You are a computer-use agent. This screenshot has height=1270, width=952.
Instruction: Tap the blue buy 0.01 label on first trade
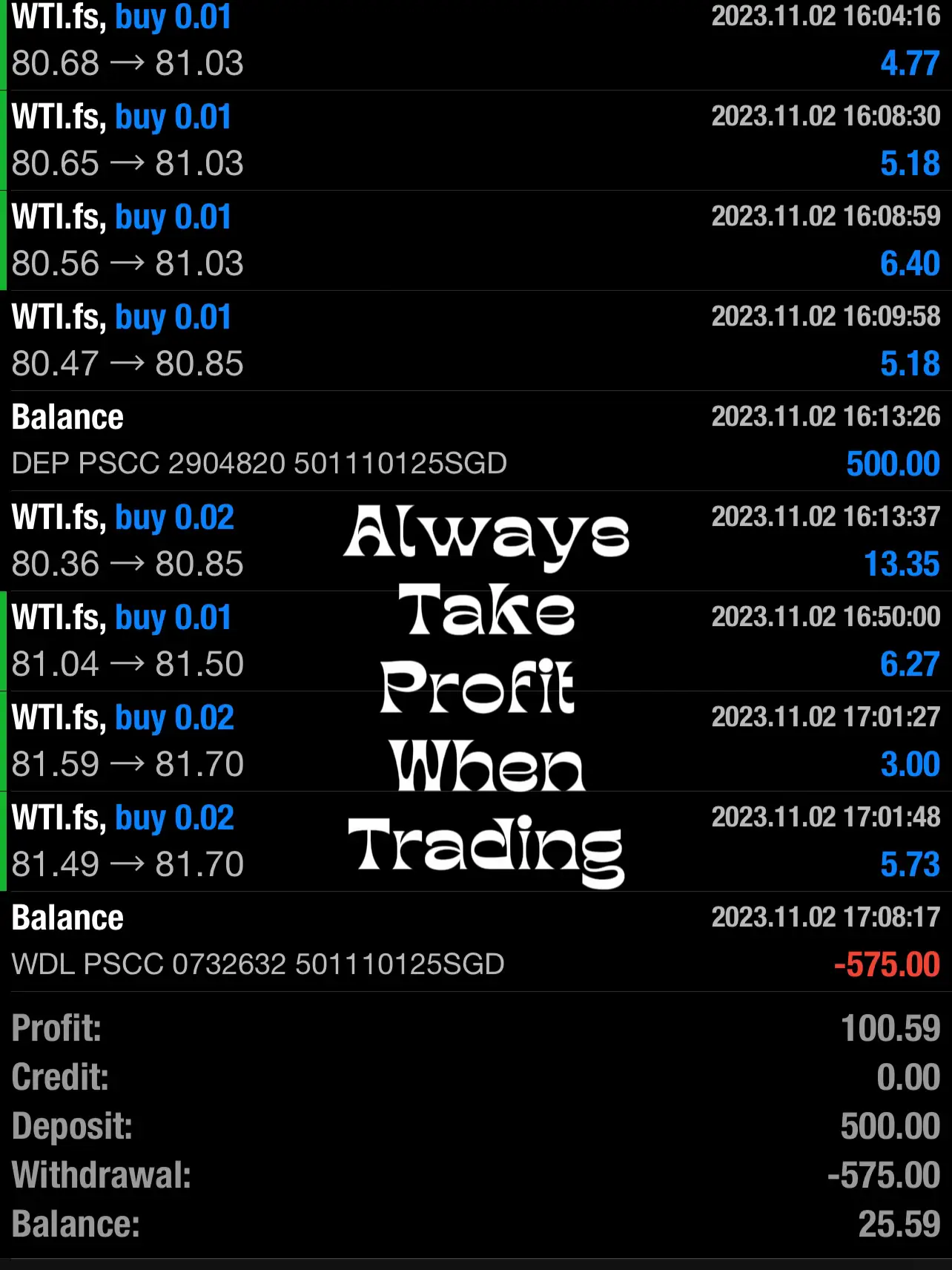coord(172,18)
